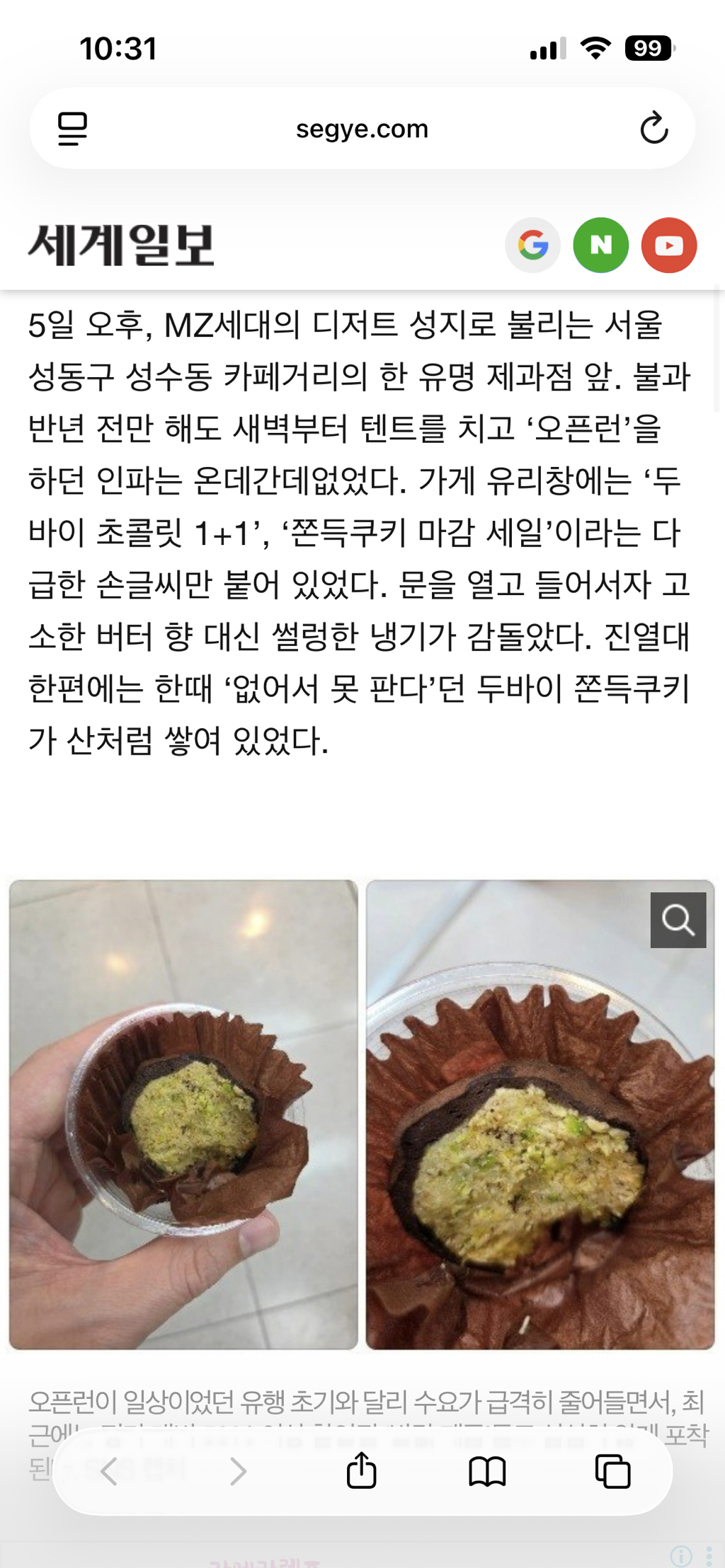Screen dimensions: 725x1568
Task: Go forward to the next page
Action: click(x=238, y=1472)
